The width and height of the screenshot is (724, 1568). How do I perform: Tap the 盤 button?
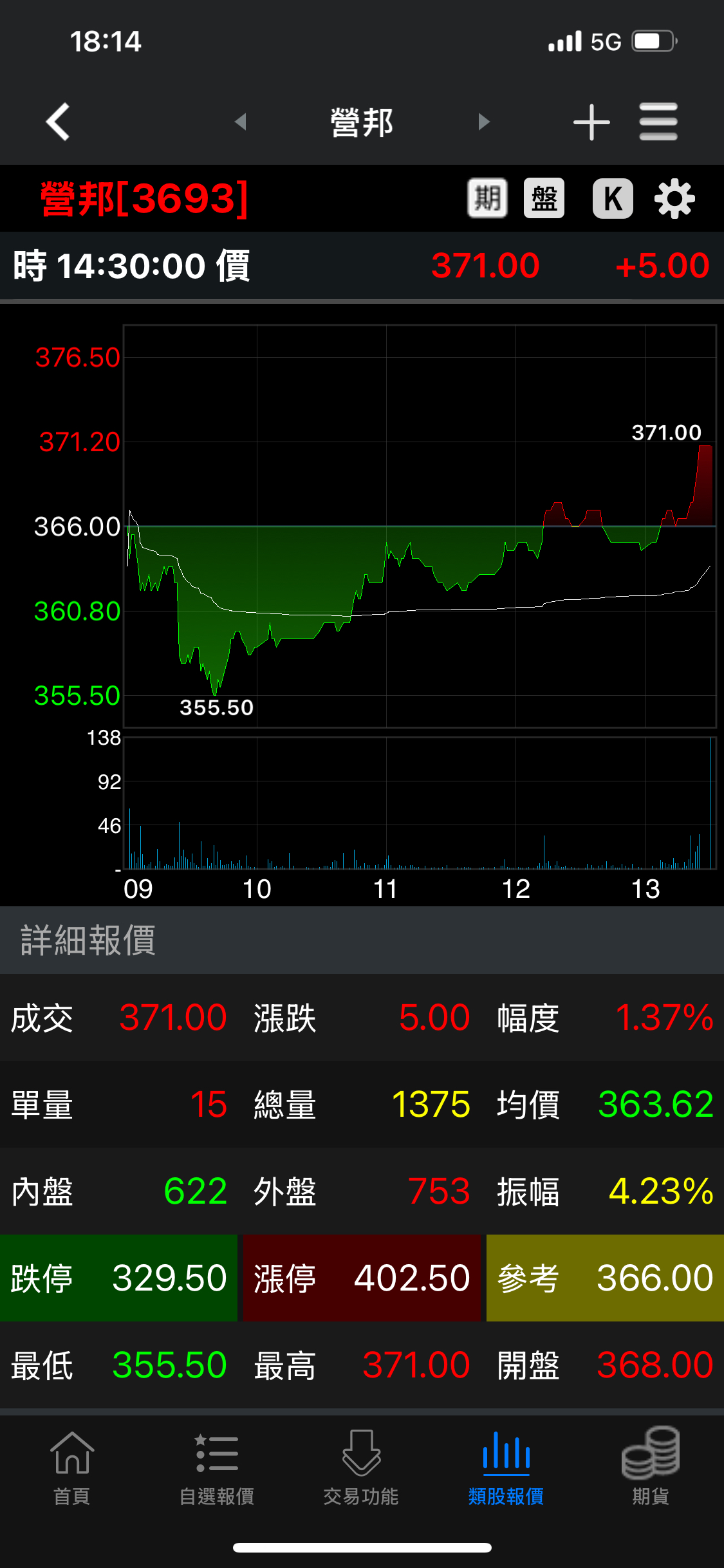point(544,198)
